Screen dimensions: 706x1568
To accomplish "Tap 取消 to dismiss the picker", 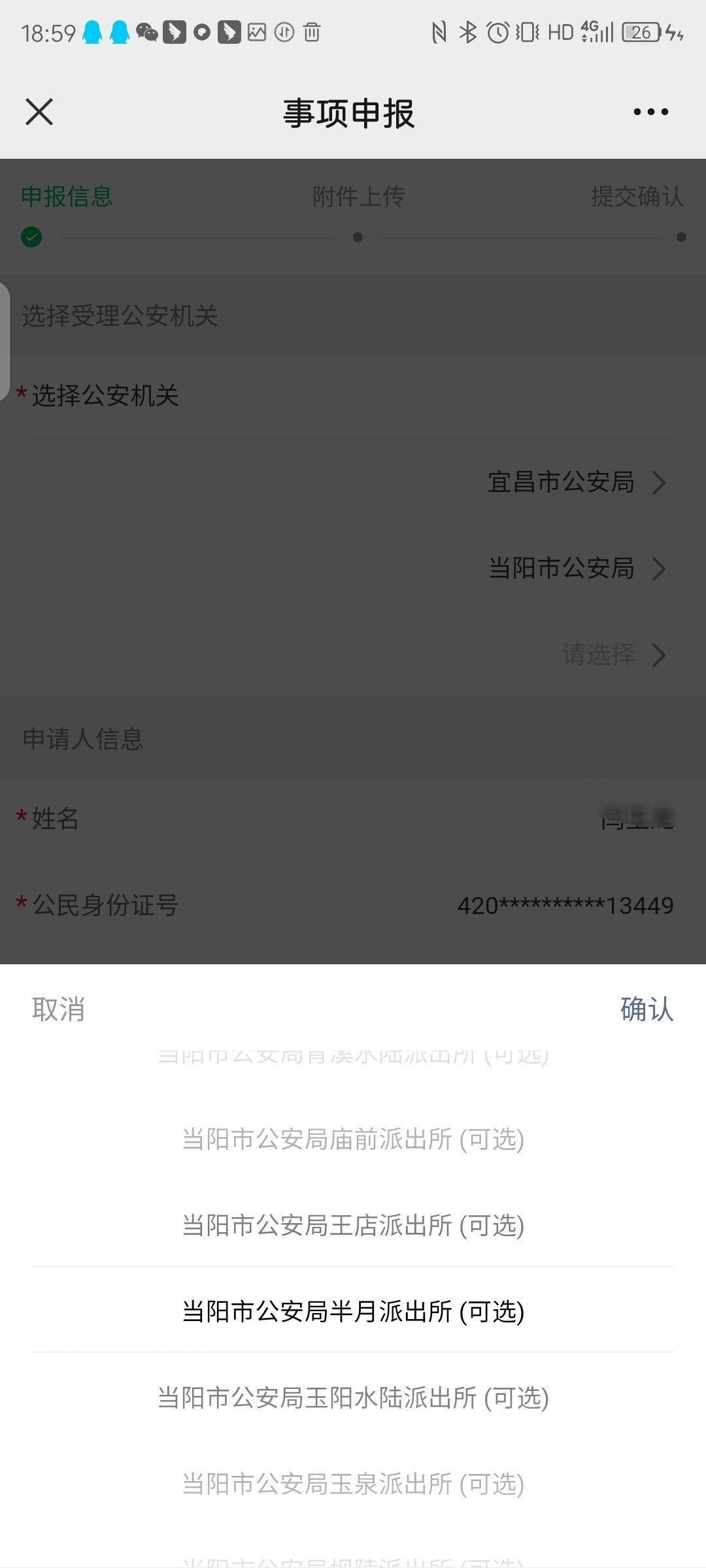I will point(59,1009).
